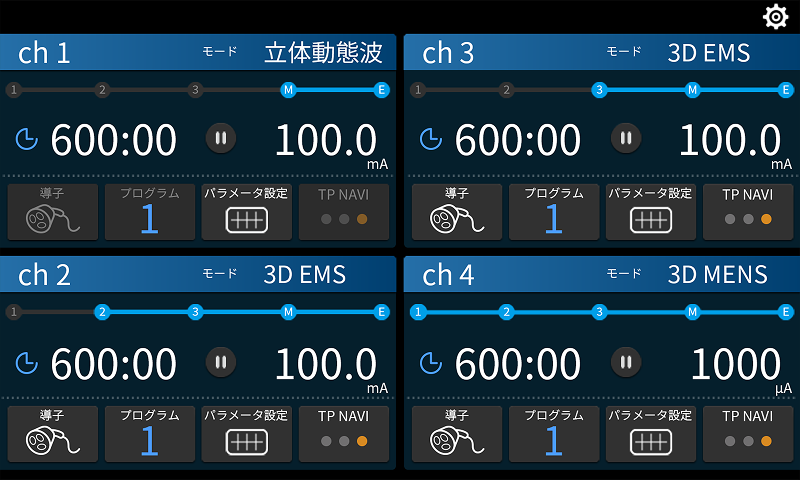800x480 pixels.
Task: Open the settings gear
Action: pyautogui.click(x=775, y=17)
